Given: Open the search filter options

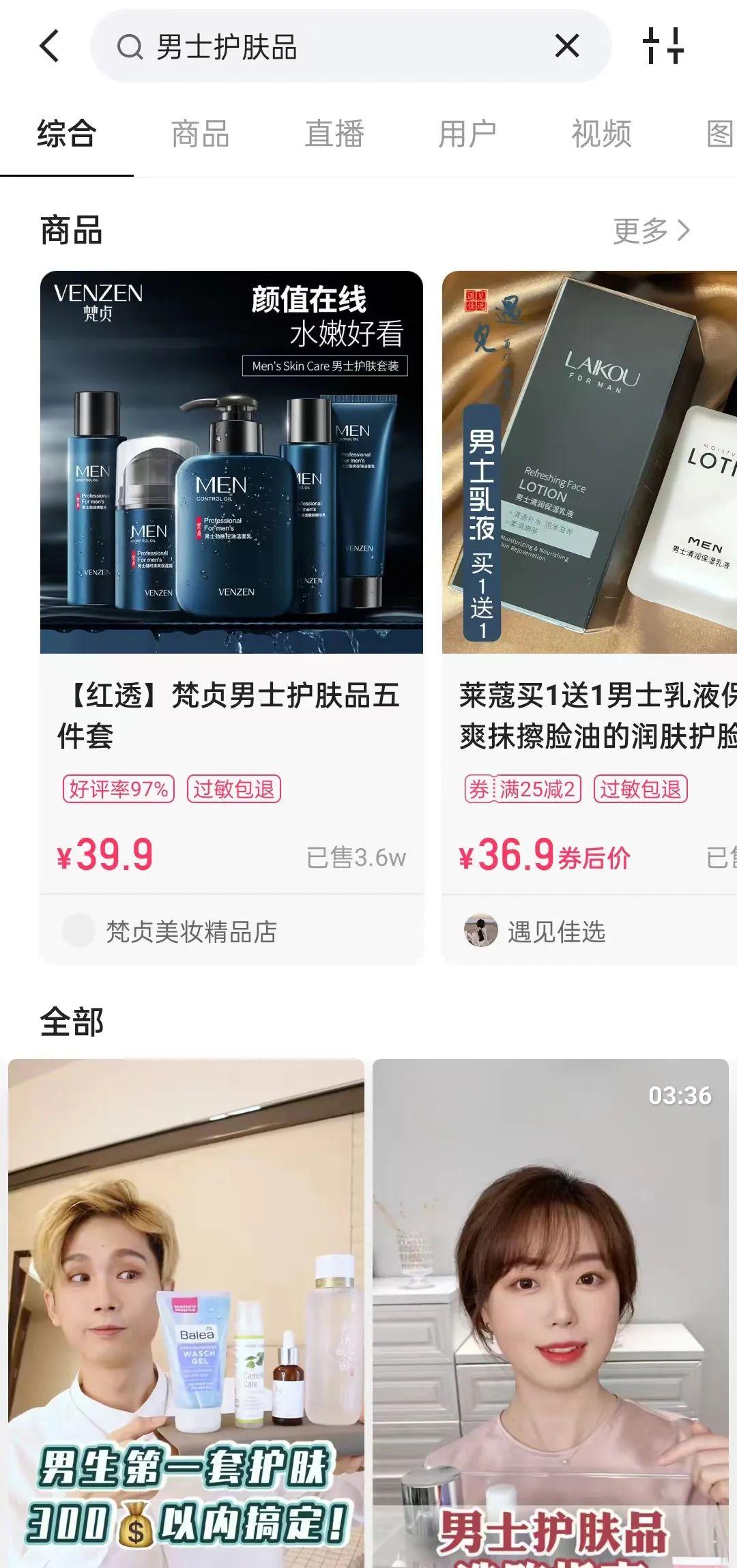Looking at the screenshot, I should pyautogui.click(x=663, y=46).
